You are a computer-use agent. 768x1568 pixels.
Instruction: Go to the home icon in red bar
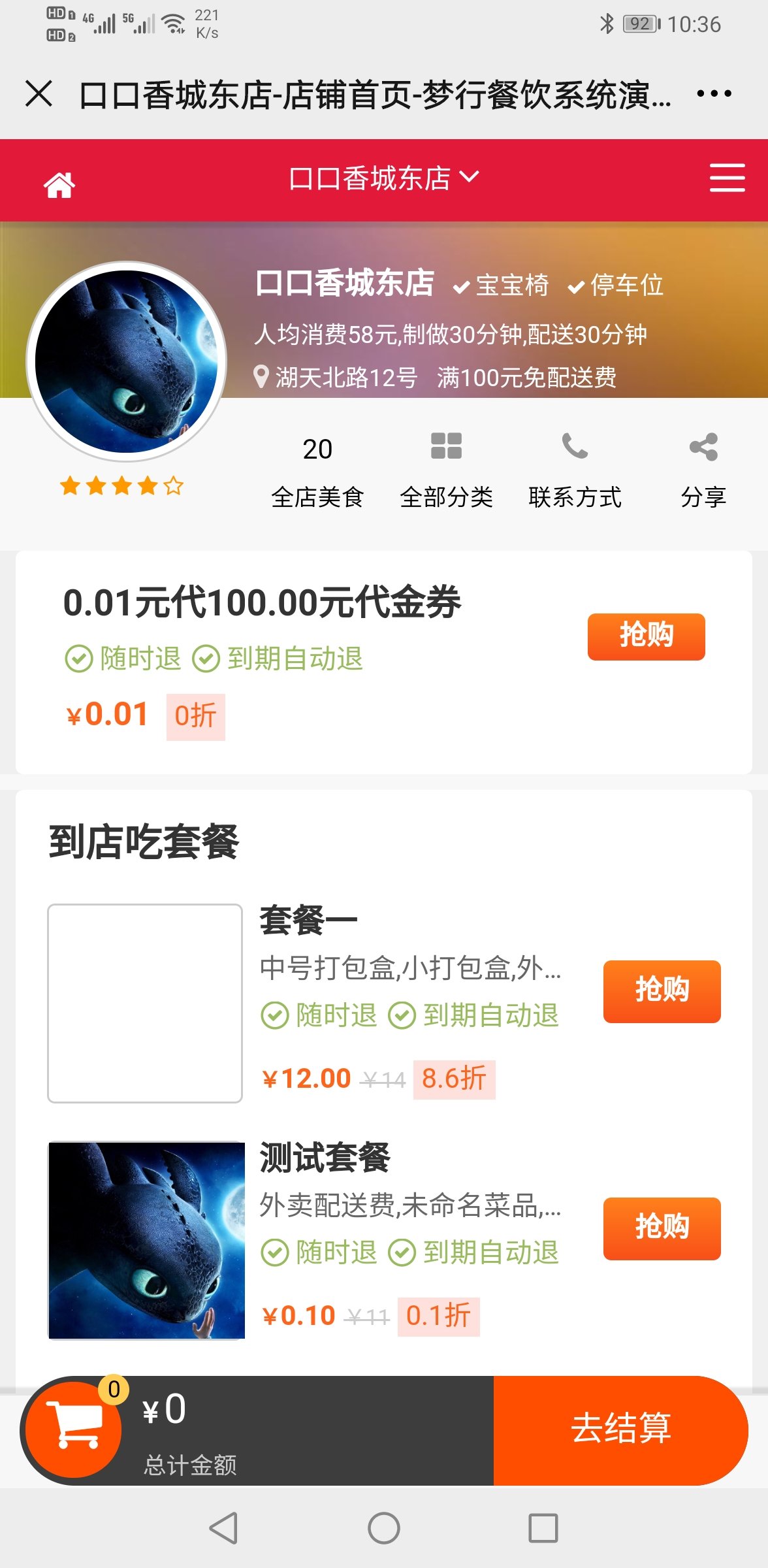59,185
